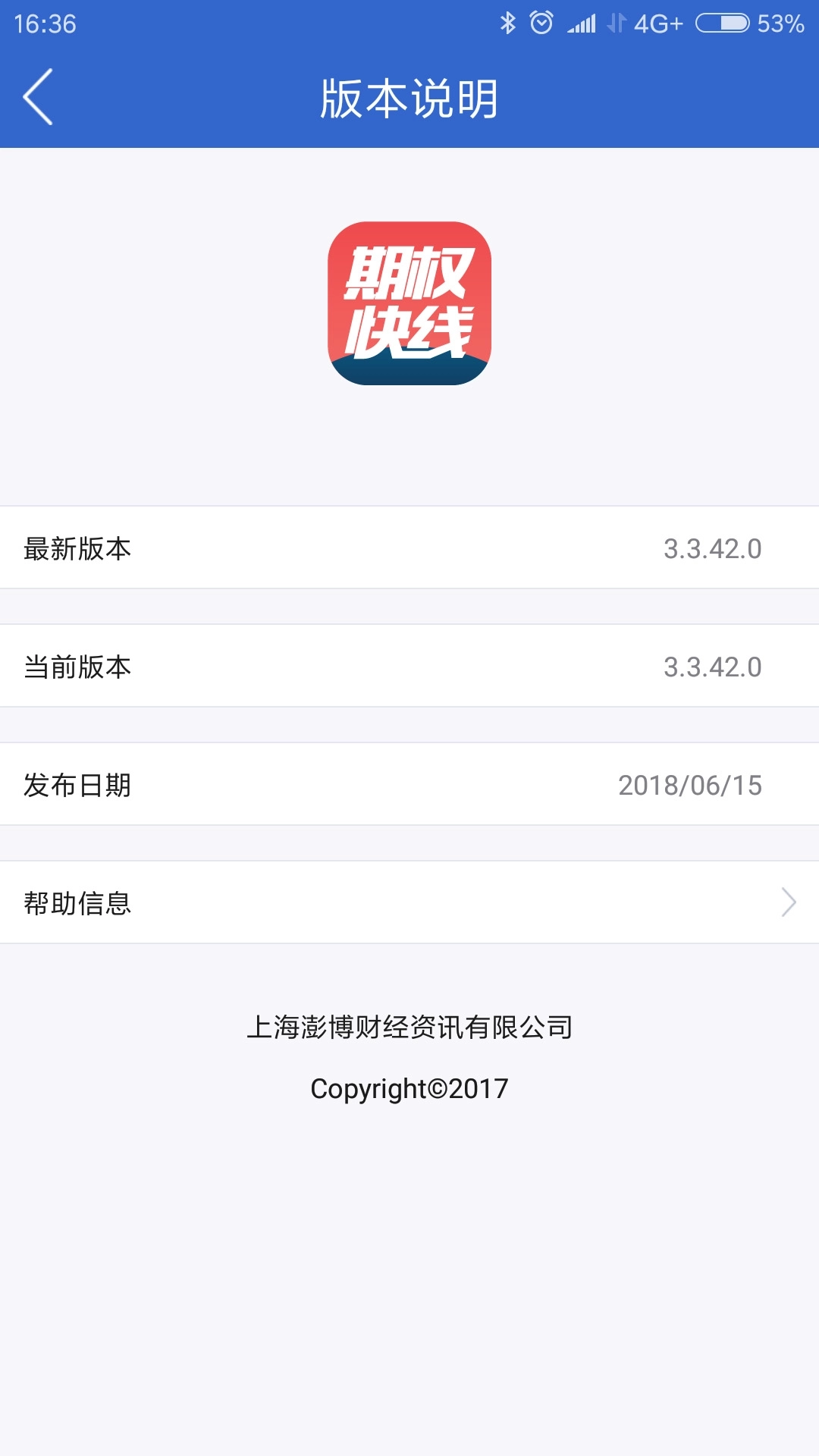Image resolution: width=819 pixels, height=1456 pixels.
Task: Tap the data transfer arrows icon
Action: coord(617,23)
